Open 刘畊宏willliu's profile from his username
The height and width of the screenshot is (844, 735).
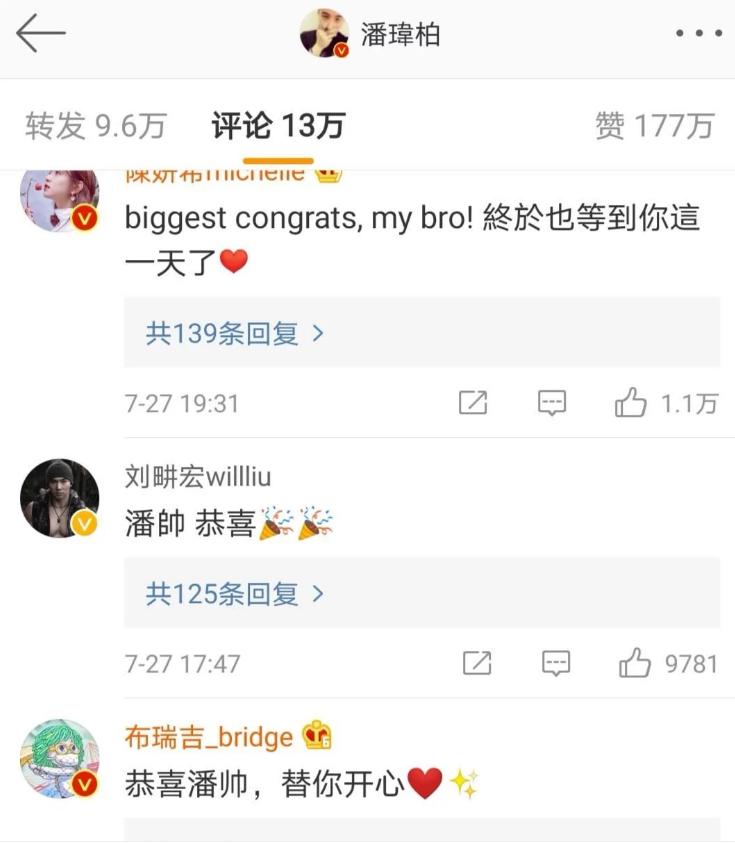click(198, 478)
